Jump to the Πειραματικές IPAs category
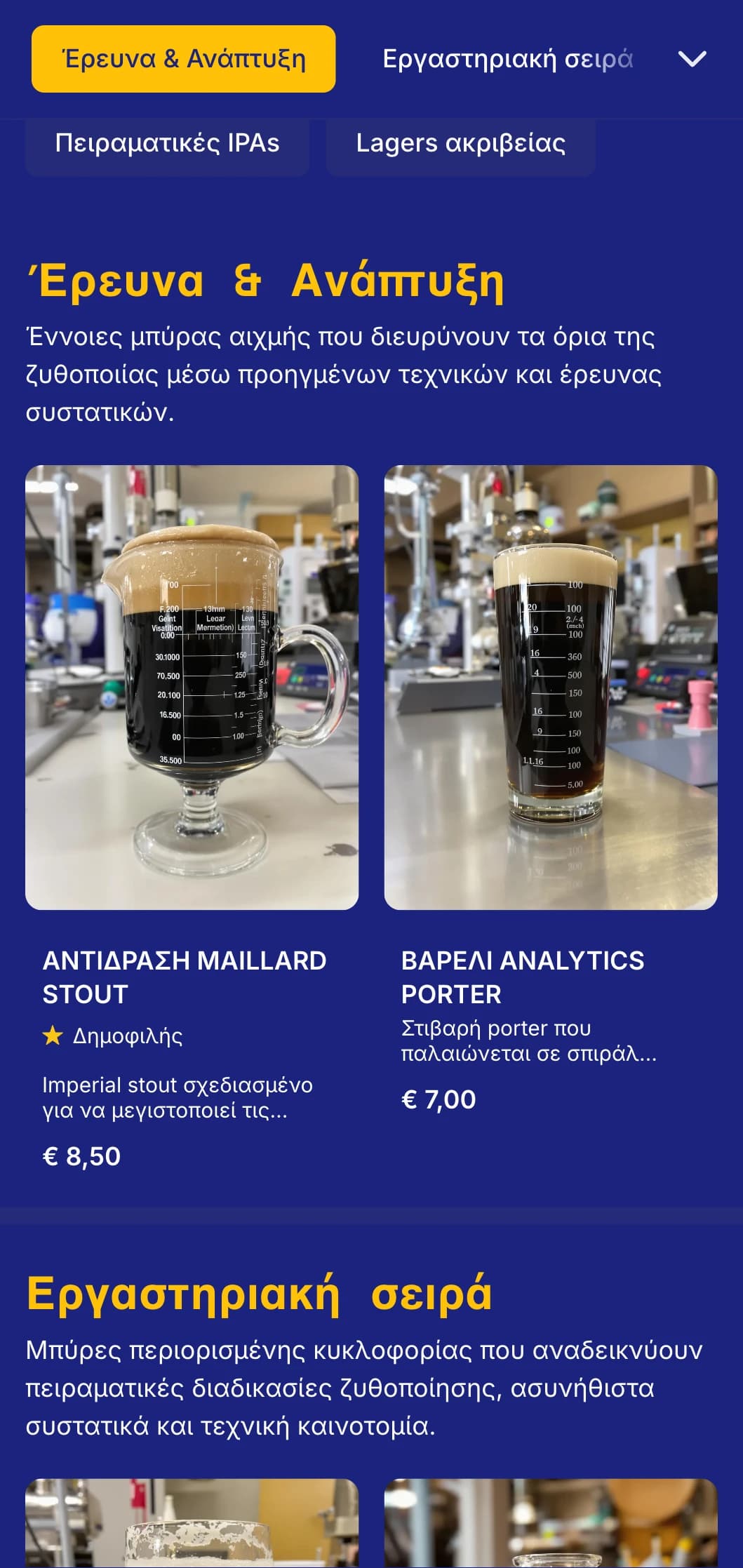The height and width of the screenshot is (1568, 743). (167, 144)
